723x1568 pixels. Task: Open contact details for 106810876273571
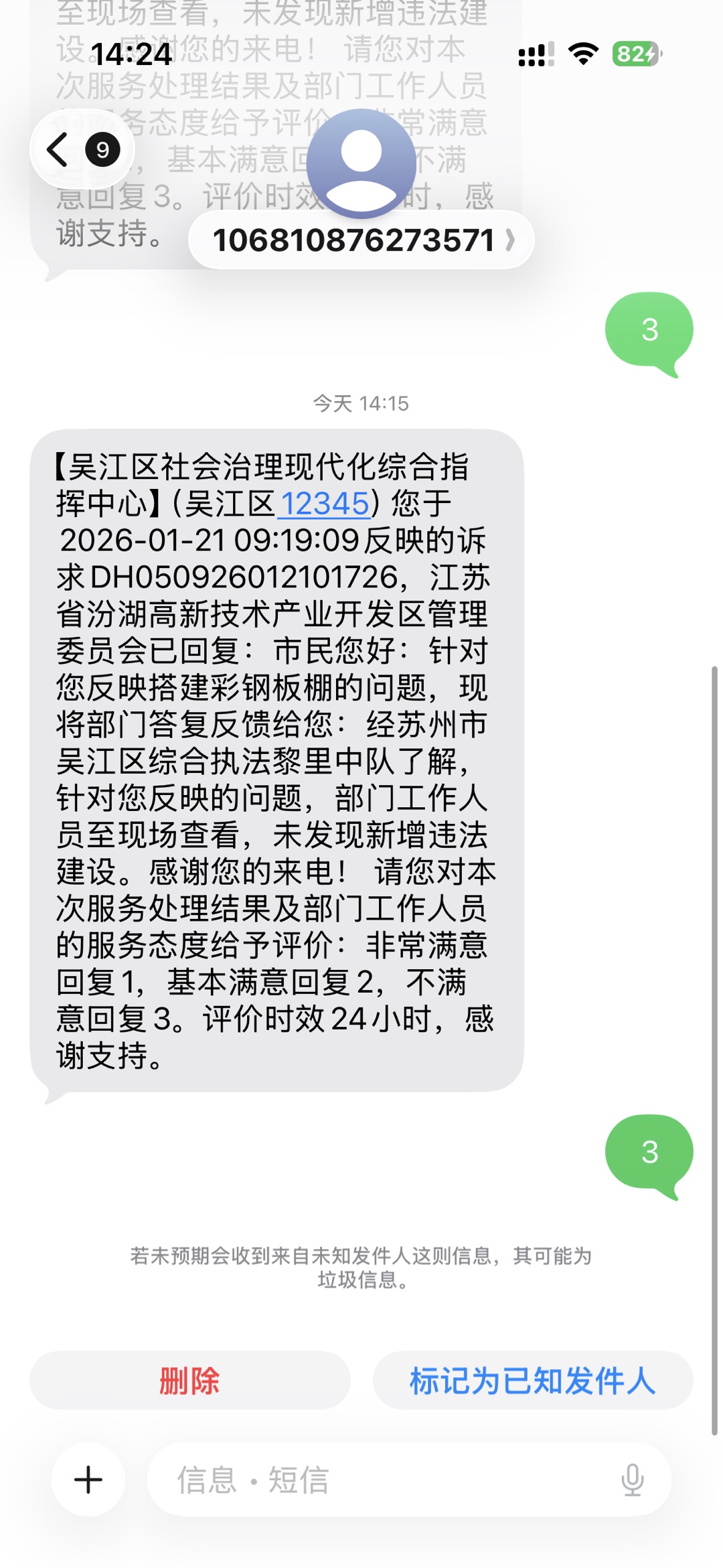coord(361,240)
